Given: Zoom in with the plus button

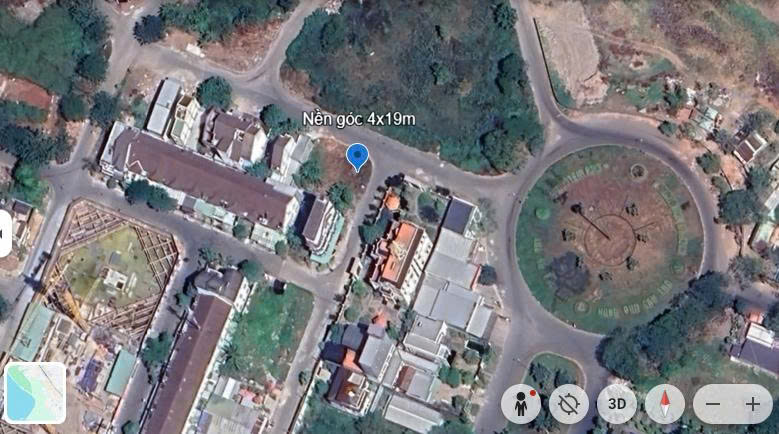Looking at the screenshot, I should pos(753,404).
